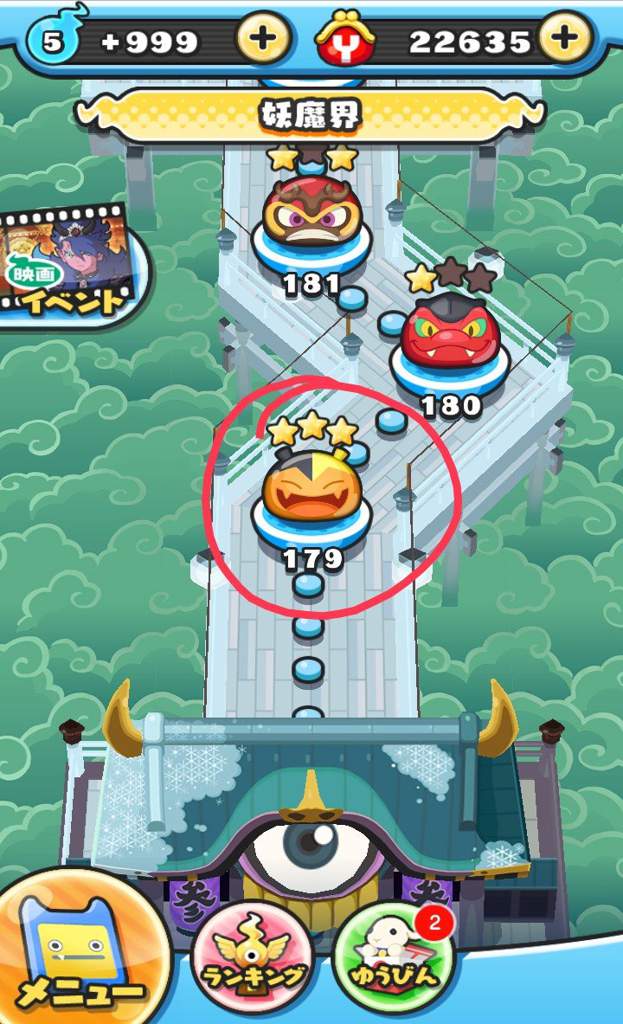Enter stage 179

point(311,492)
